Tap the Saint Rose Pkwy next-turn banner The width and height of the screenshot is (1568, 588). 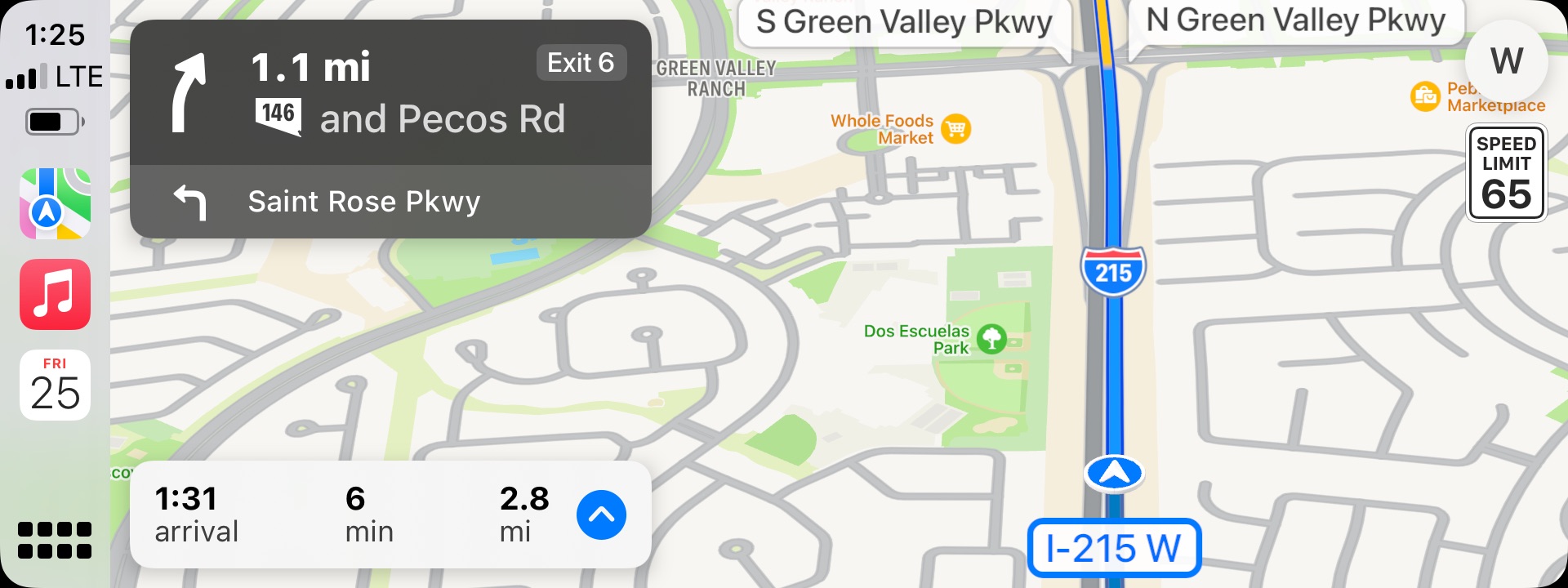(x=390, y=202)
